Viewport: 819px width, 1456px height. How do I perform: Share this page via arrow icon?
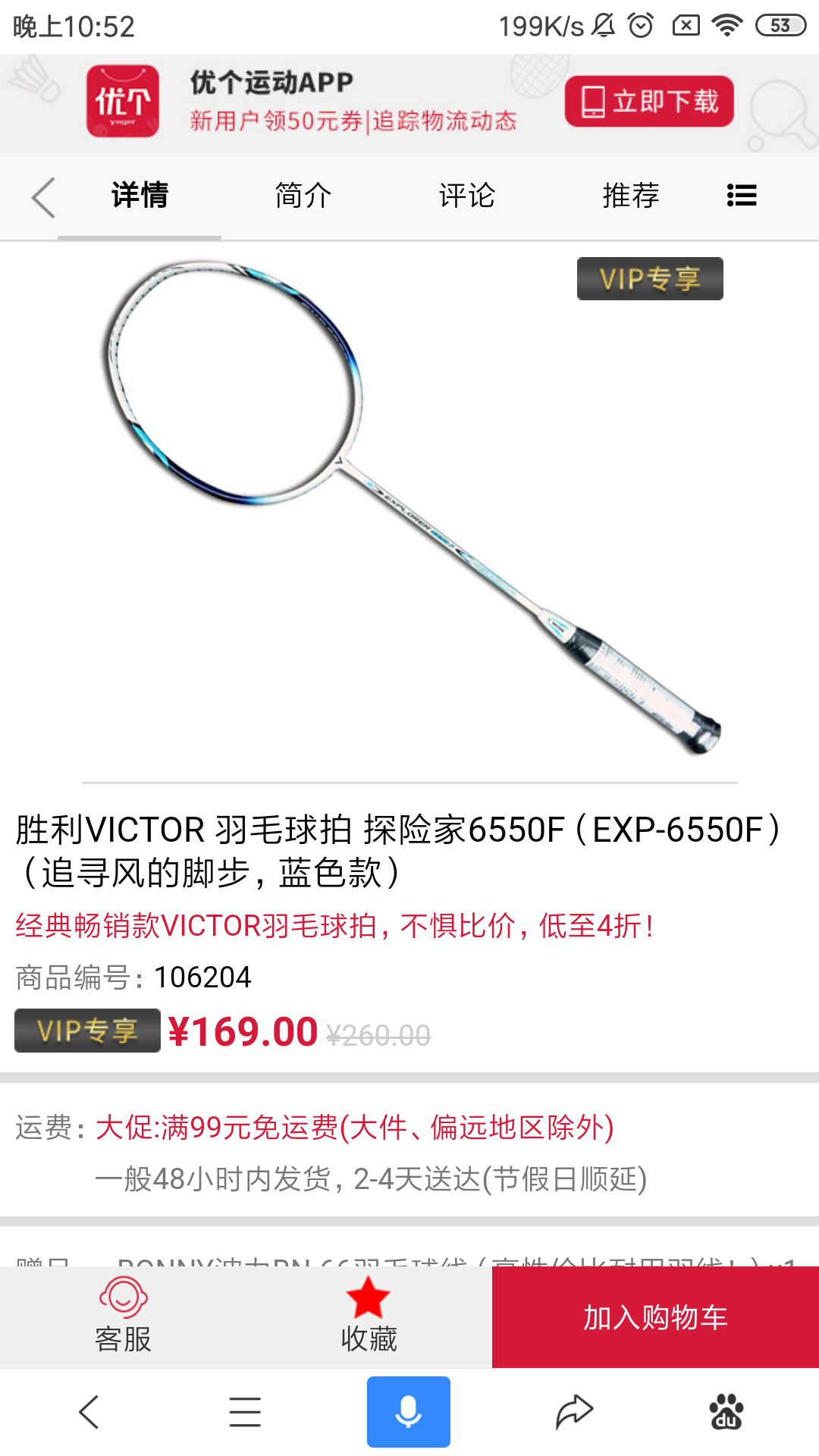click(574, 1412)
